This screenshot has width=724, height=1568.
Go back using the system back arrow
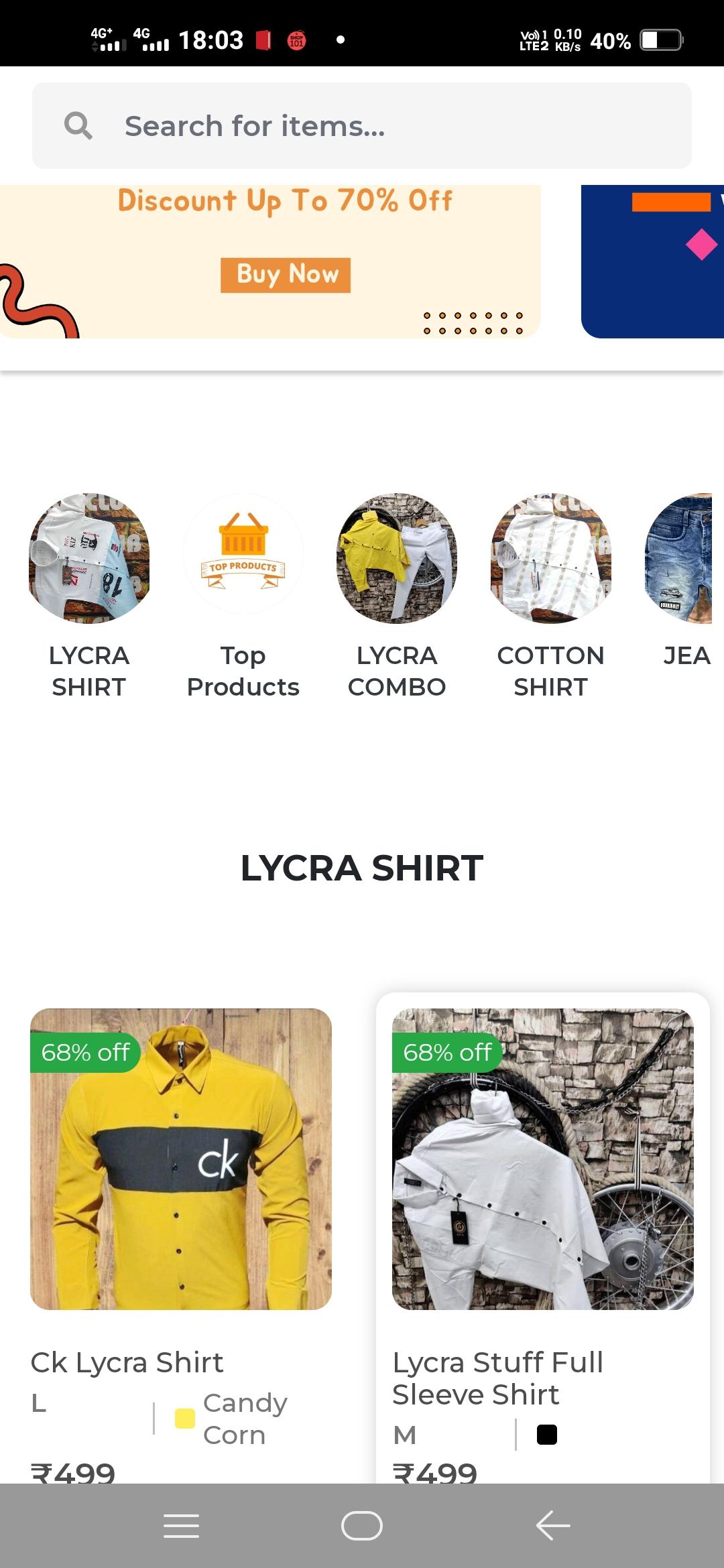[x=553, y=1526]
